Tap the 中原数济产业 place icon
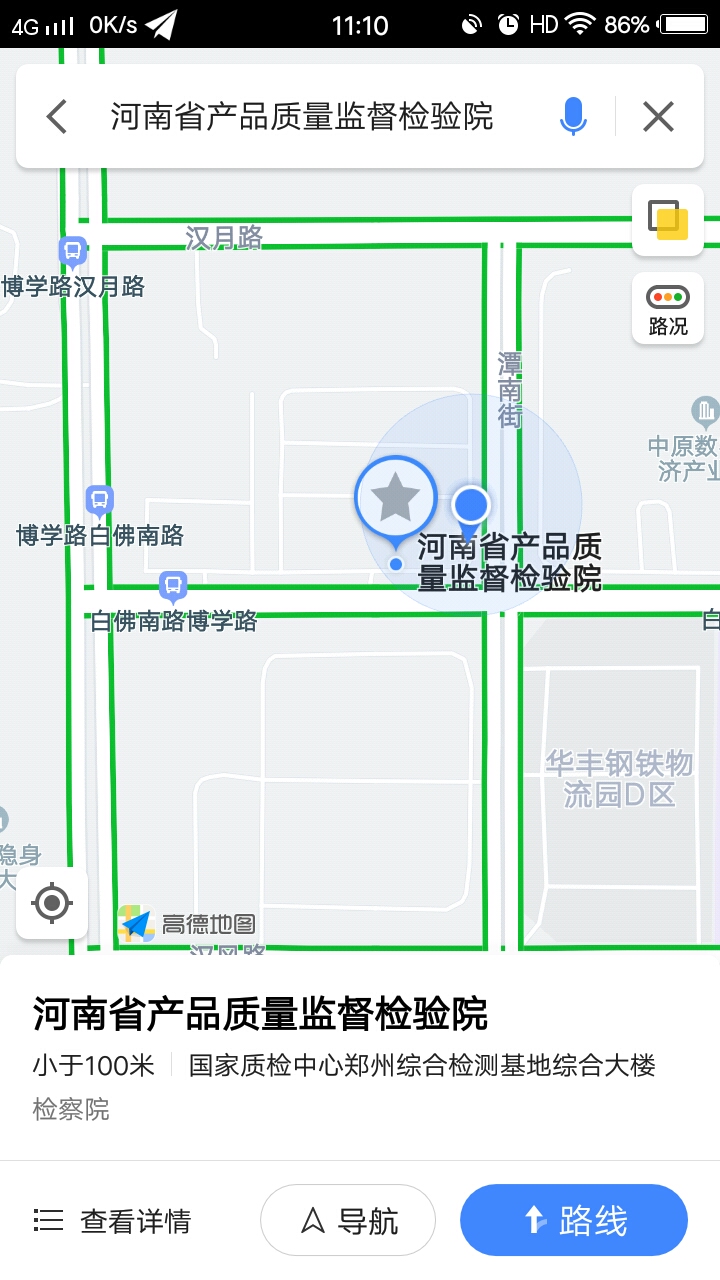 click(x=705, y=413)
